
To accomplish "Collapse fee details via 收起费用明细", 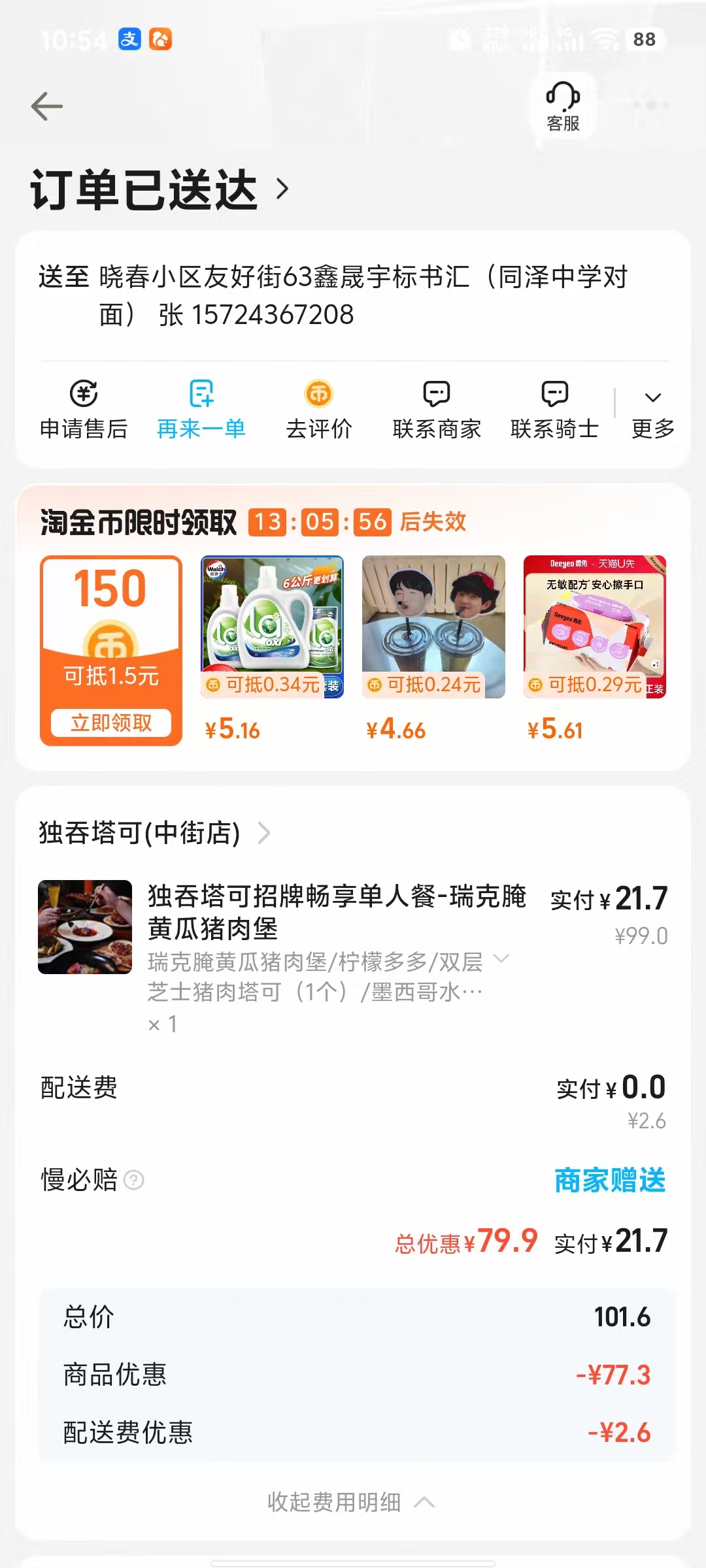I will coord(352,1502).
